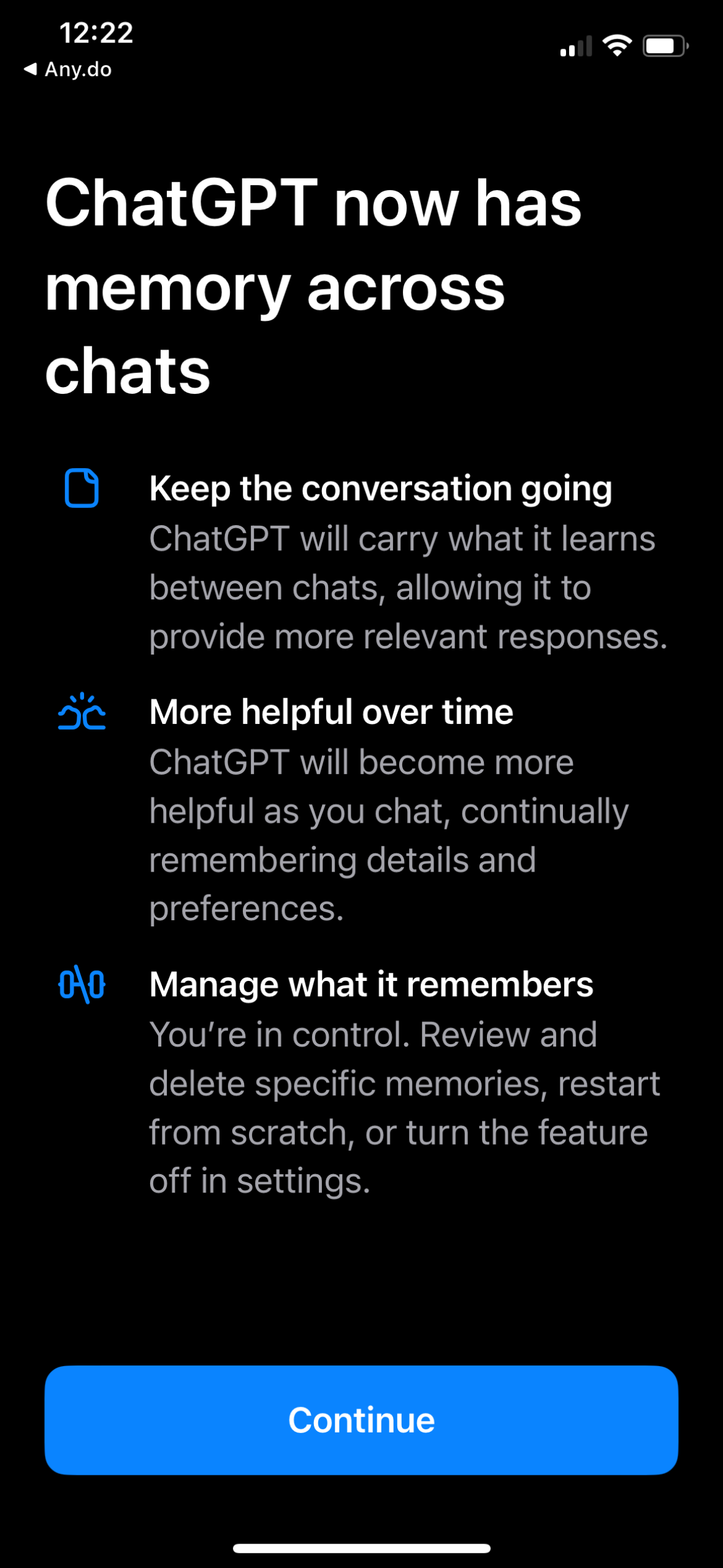The width and height of the screenshot is (723, 1568).
Task: Tap the clock showing 12:22
Action: (94, 34)
